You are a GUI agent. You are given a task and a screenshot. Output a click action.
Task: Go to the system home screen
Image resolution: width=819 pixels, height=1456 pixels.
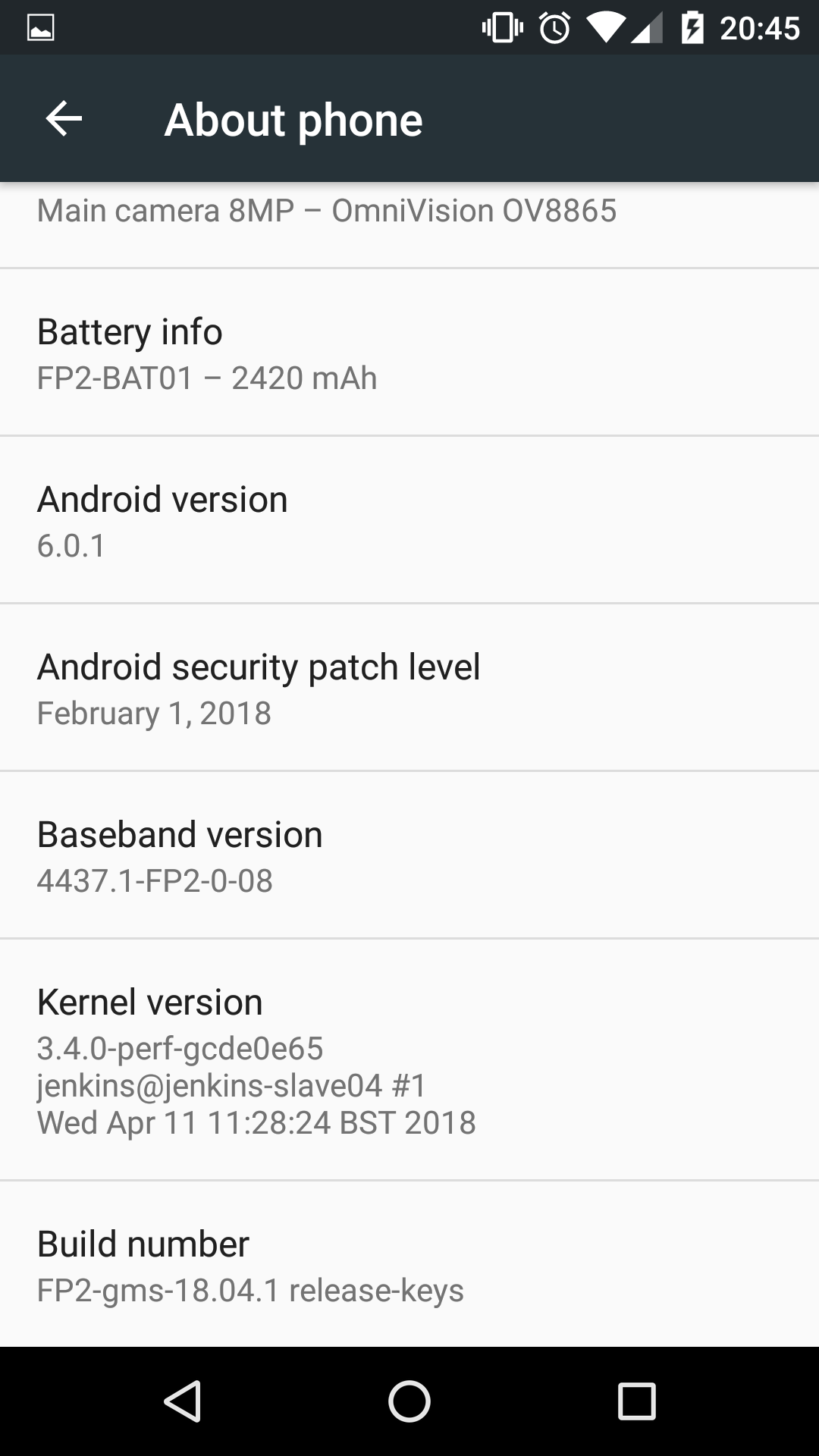pos(409,1401)
